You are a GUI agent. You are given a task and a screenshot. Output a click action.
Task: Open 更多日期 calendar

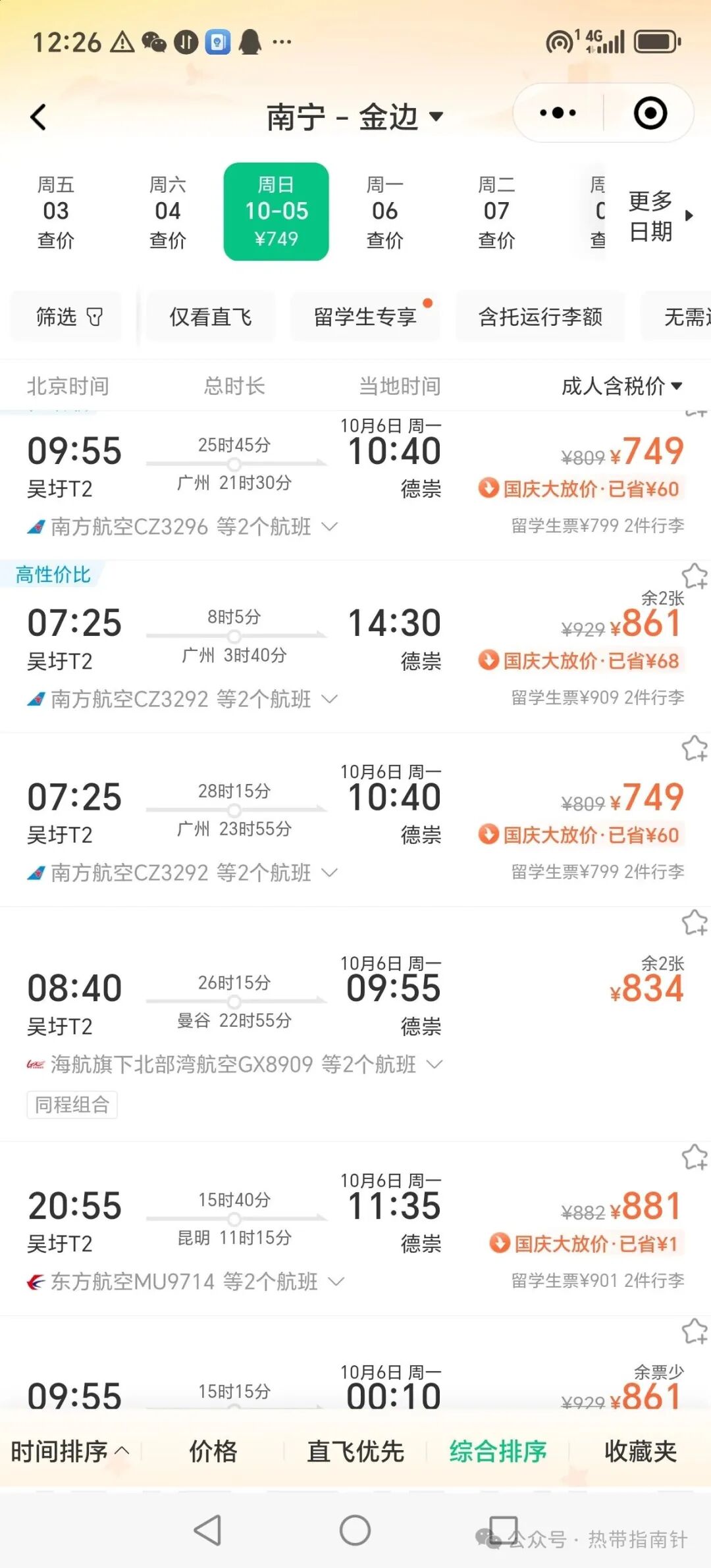click(658, 215)
